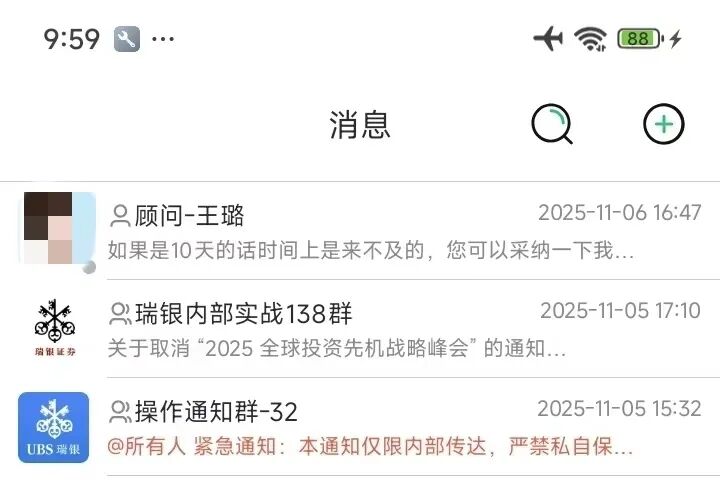Viewport: 720px width, 487px height.
Task: Tap the green plus add icon
Action: [662, 126]
